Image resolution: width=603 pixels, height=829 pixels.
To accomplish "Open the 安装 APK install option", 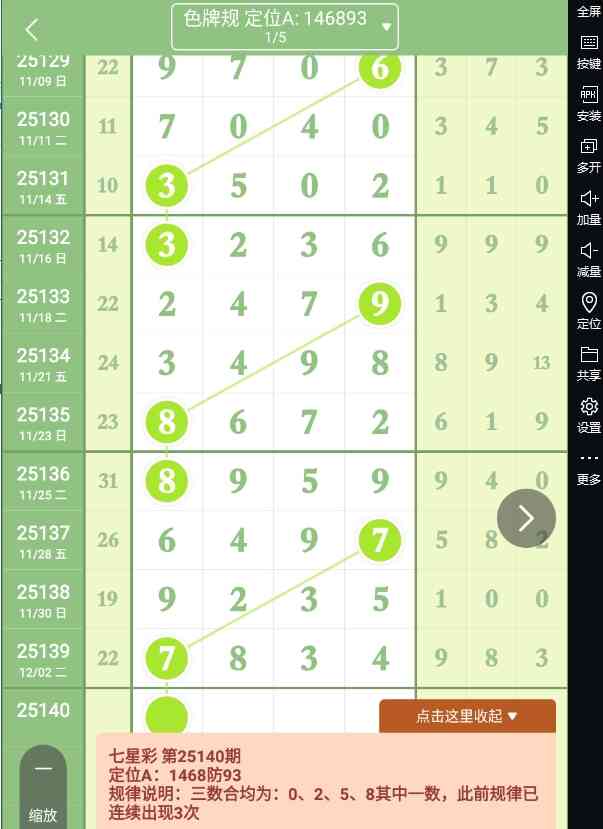I will (589, 103).
